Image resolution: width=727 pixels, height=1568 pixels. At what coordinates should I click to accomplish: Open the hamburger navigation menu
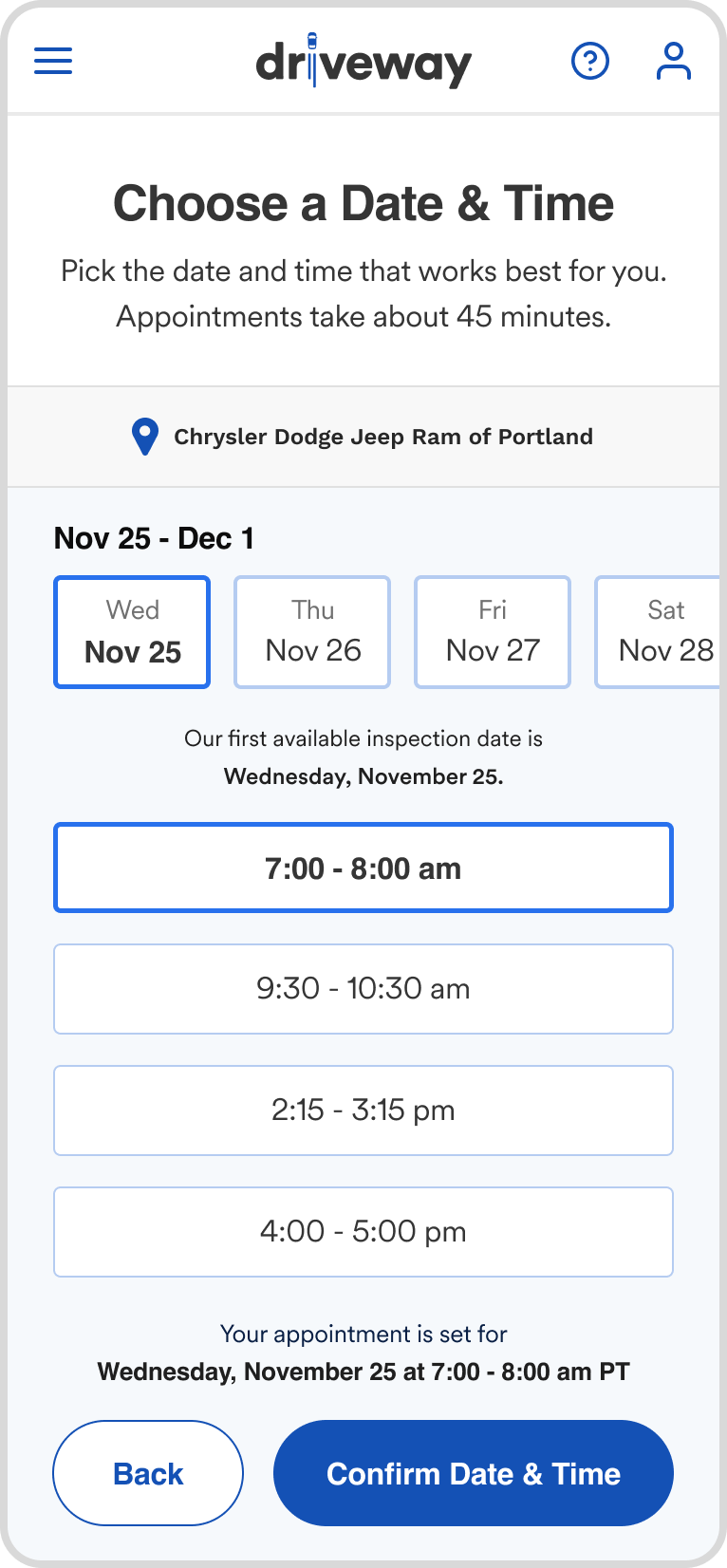53,62
